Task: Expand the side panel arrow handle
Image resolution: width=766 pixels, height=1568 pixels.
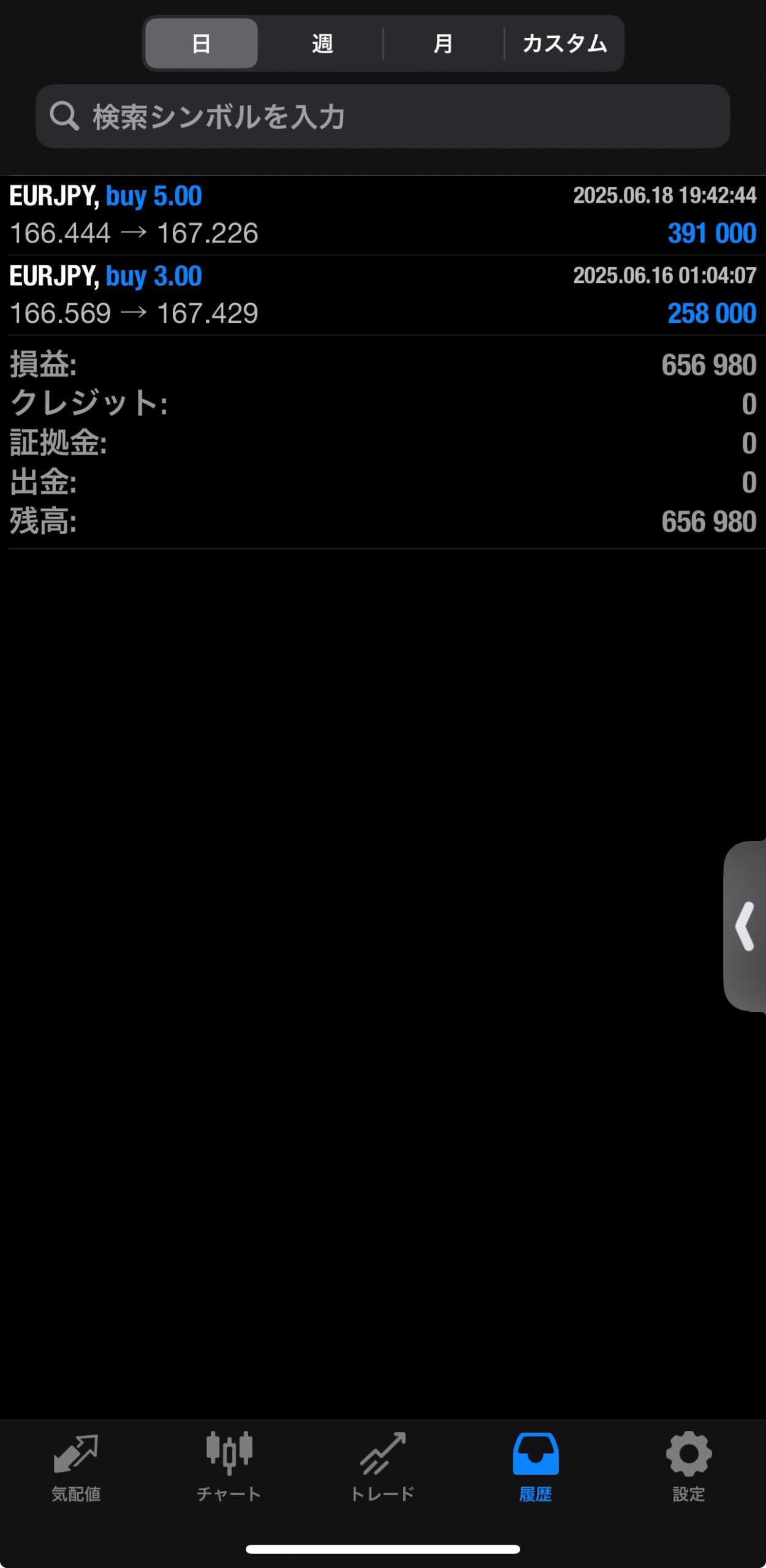Action: (745, 926)
